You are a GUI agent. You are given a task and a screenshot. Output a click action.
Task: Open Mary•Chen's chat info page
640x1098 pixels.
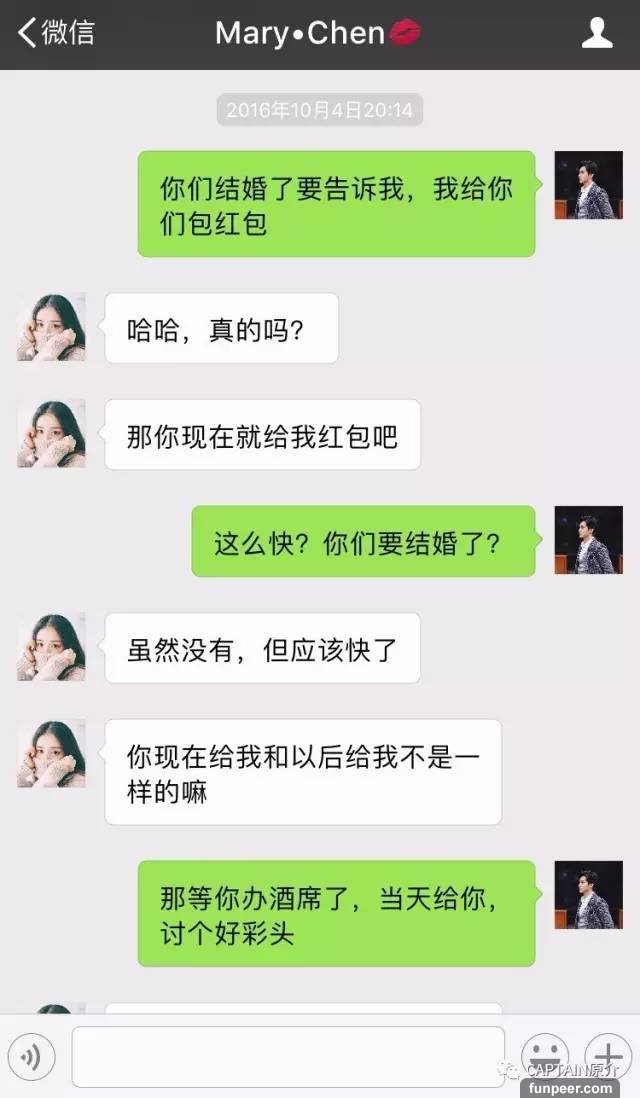[597, 33]
